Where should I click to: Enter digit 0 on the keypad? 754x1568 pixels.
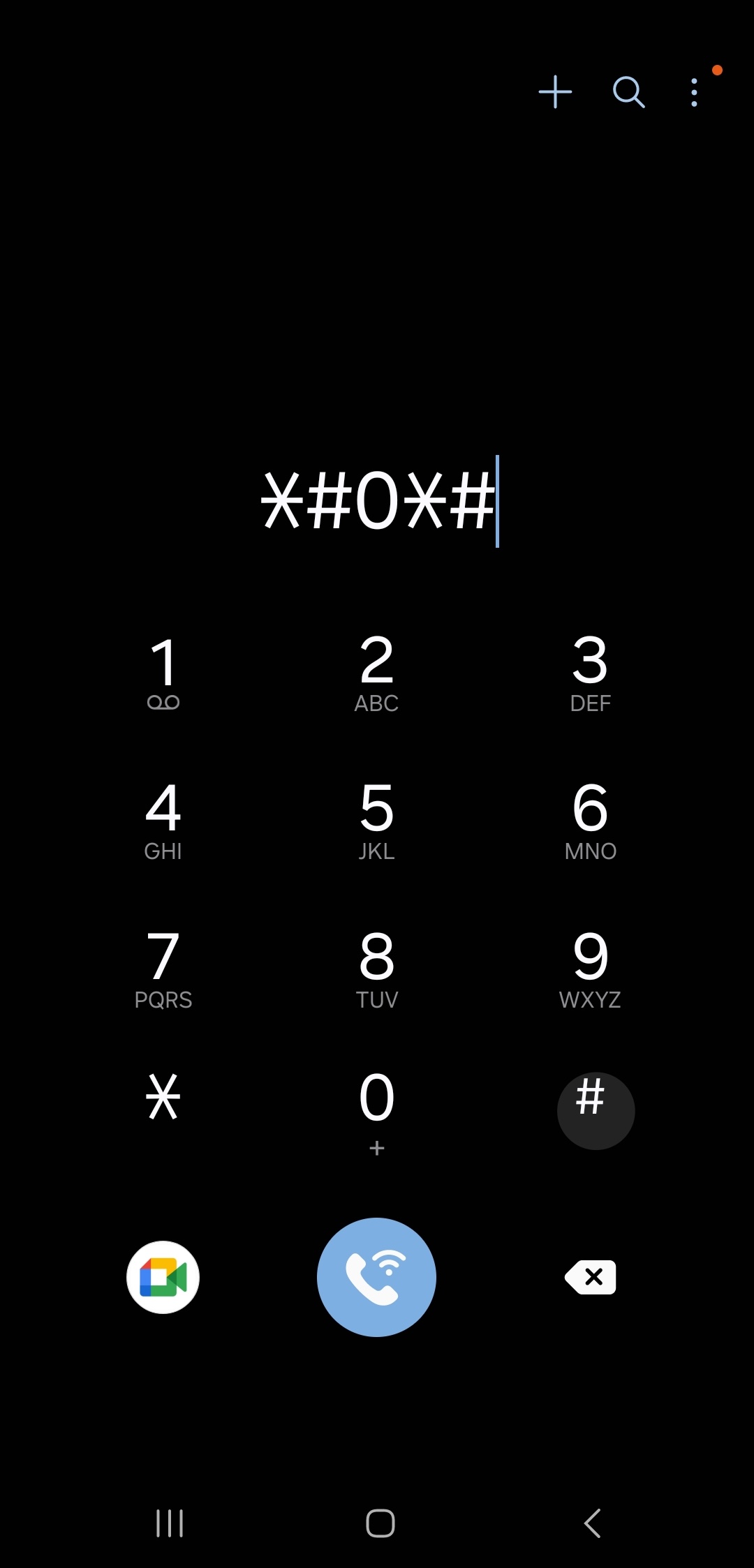pyautogui.click(x=377, y=1110)
